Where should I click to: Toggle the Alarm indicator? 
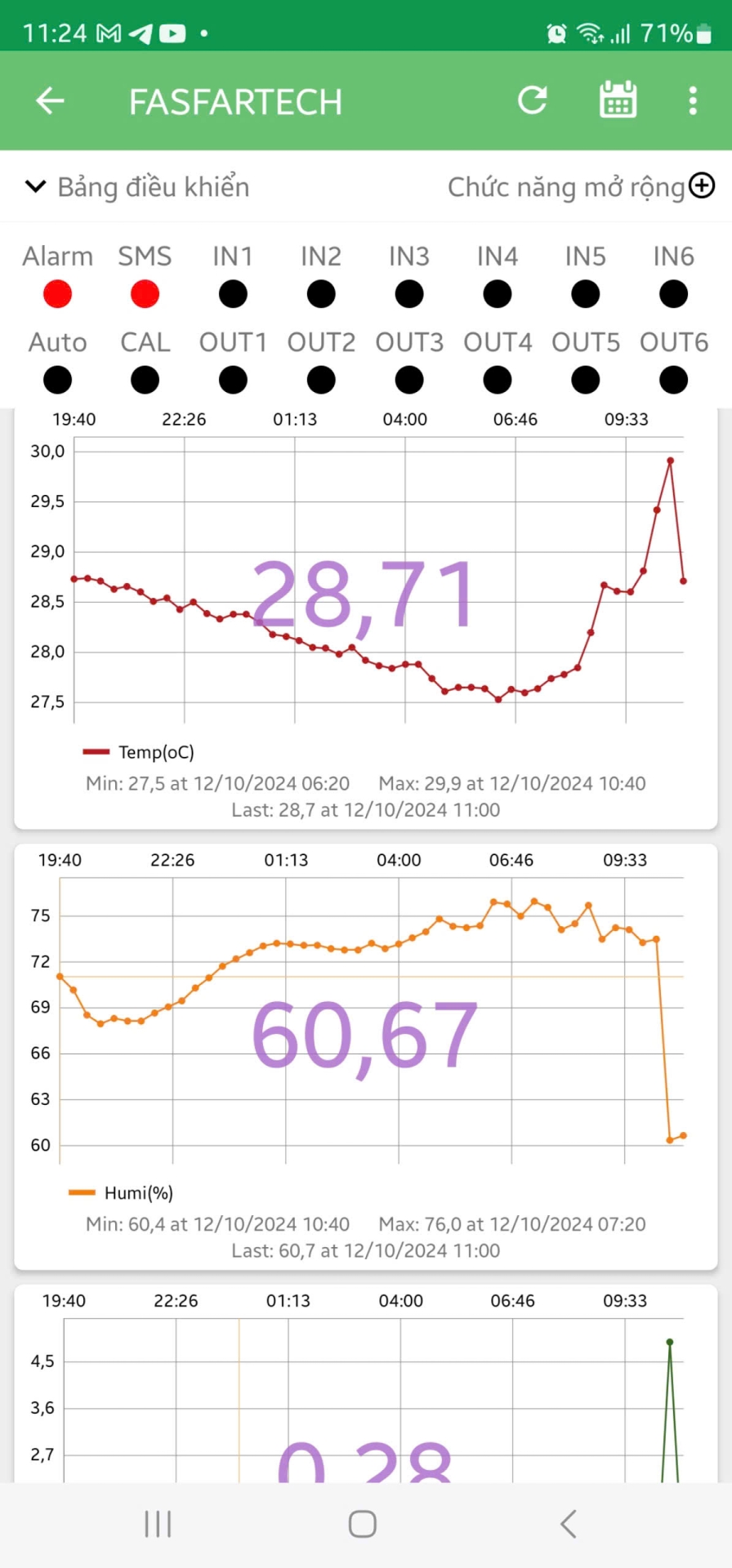click(57, 294)
